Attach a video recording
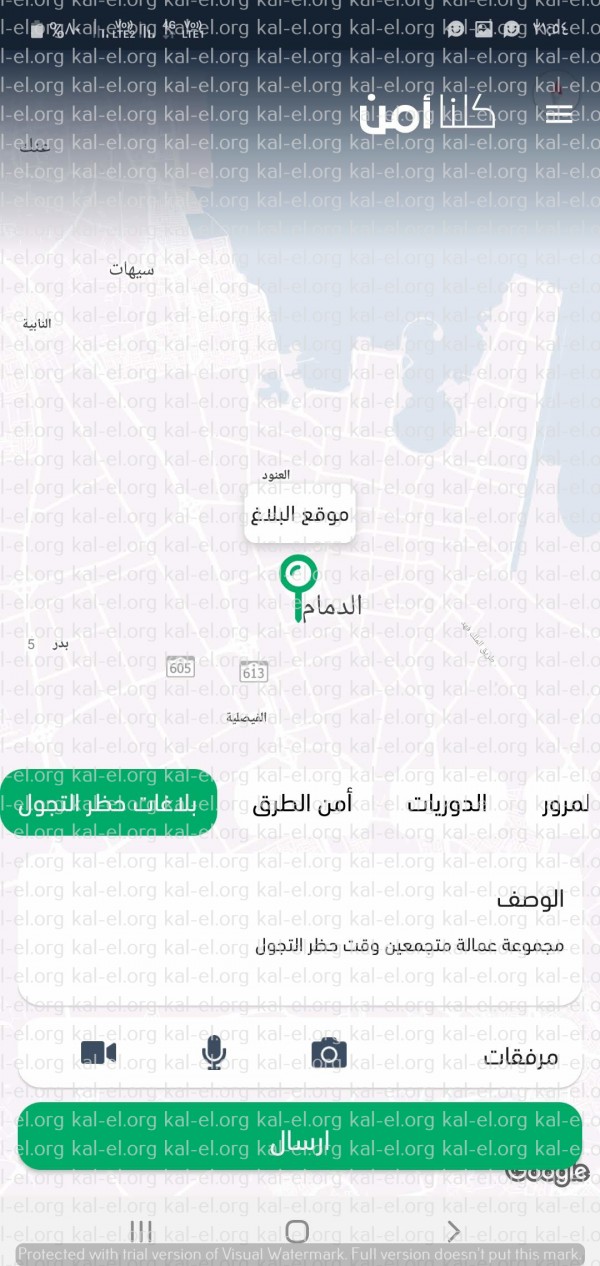The image size is (600, 1266). [98, 1052]
